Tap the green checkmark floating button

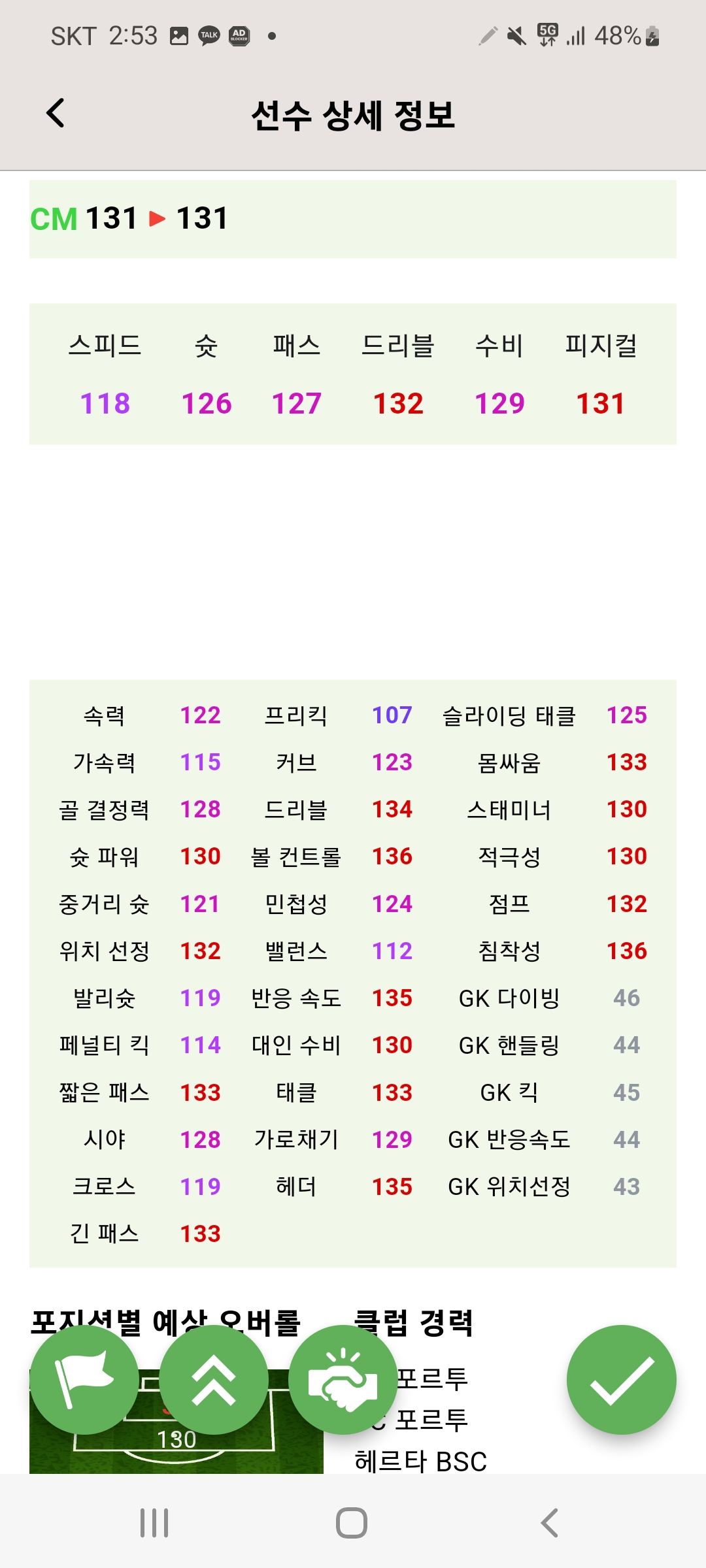pyautogui.click(x=621, y=1379)
